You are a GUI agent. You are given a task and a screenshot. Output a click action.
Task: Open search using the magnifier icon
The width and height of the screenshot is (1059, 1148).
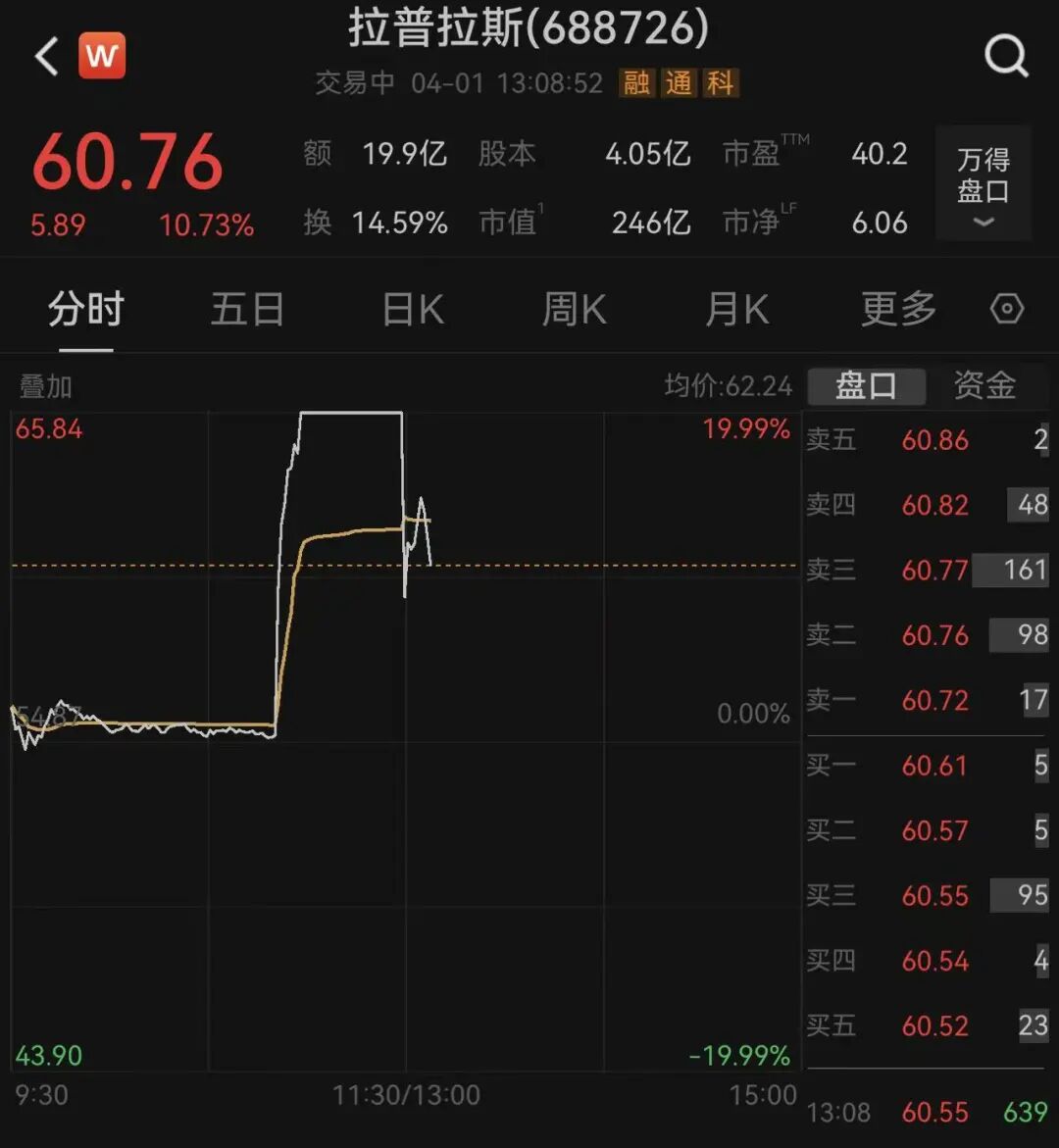1007,55
